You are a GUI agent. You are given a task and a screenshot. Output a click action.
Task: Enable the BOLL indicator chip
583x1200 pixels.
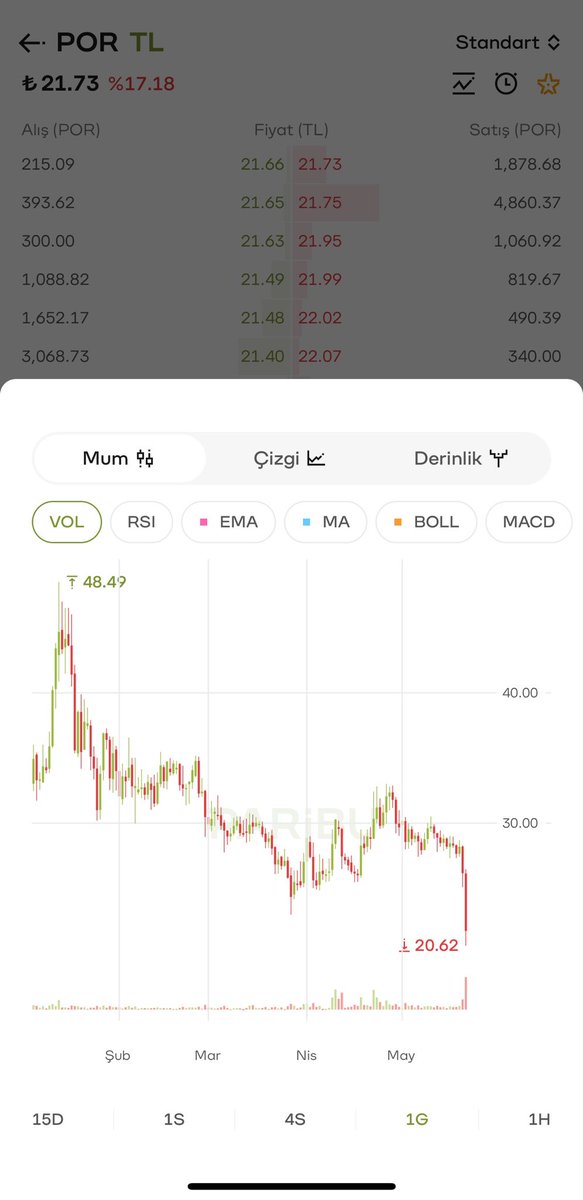427,522
